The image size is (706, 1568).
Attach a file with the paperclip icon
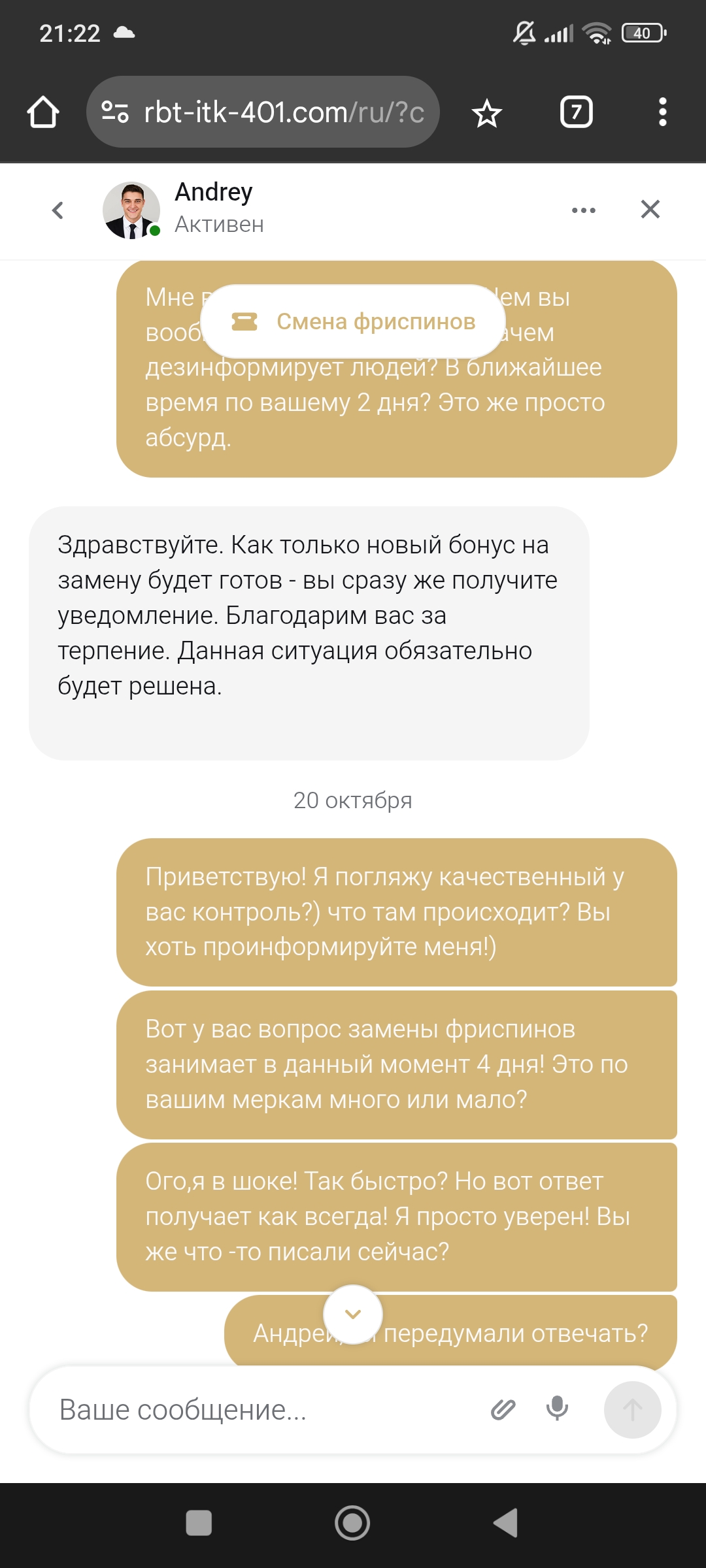point(503,1410)
